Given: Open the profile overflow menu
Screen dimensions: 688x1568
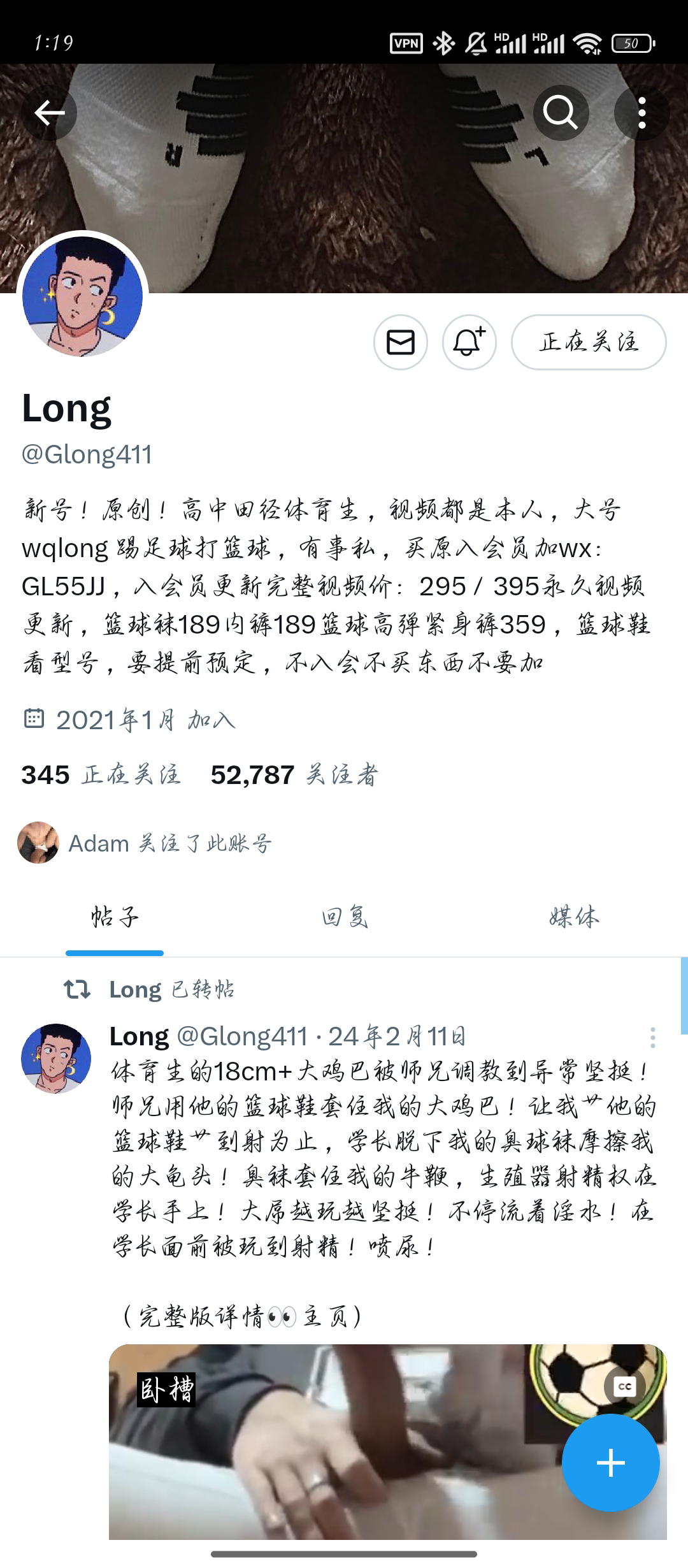Looking at the screenshot, I should pyautogui.click(x=641, y=113).
